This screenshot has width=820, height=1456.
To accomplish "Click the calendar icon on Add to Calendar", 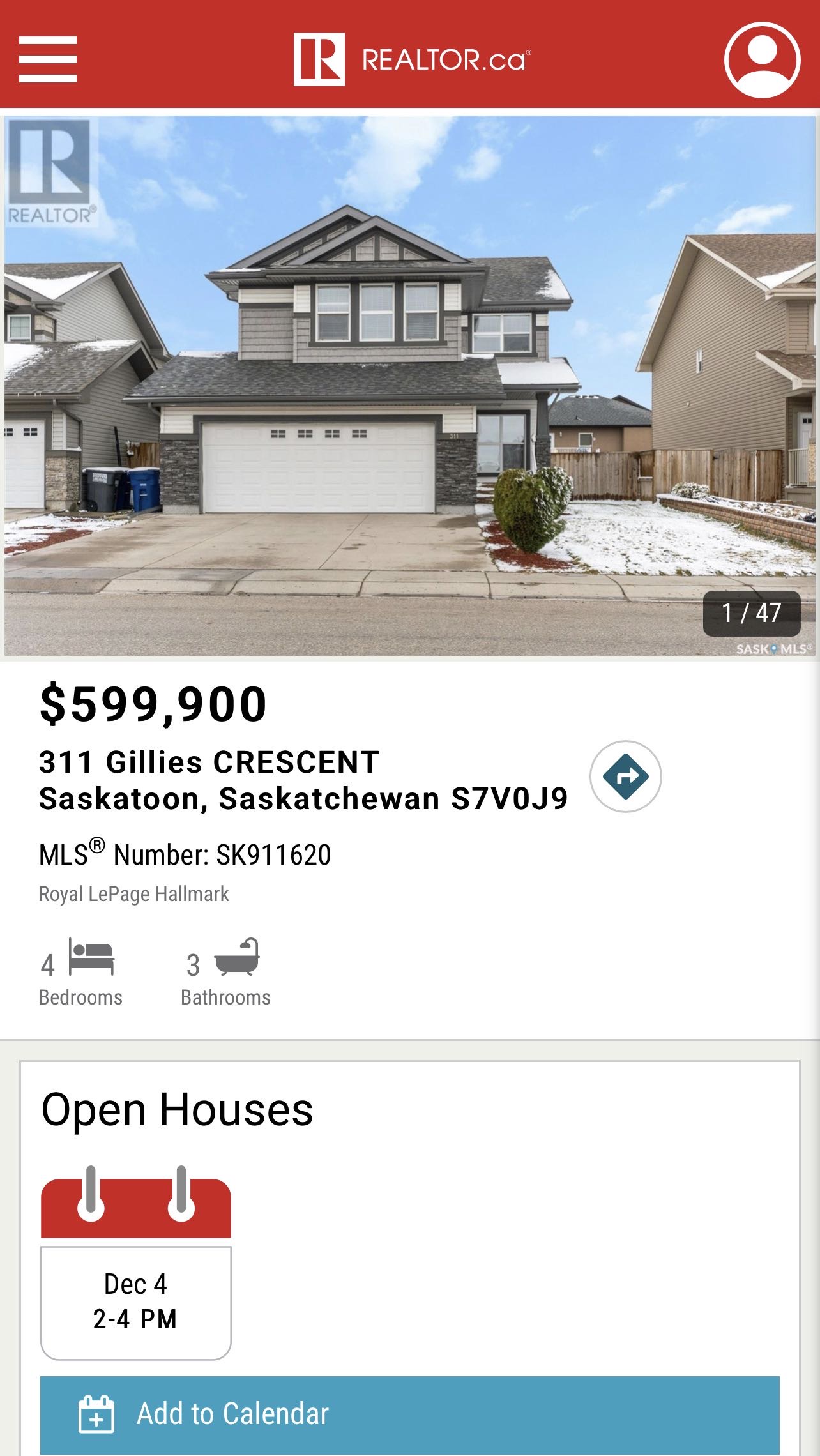I will pos(95,1412).
